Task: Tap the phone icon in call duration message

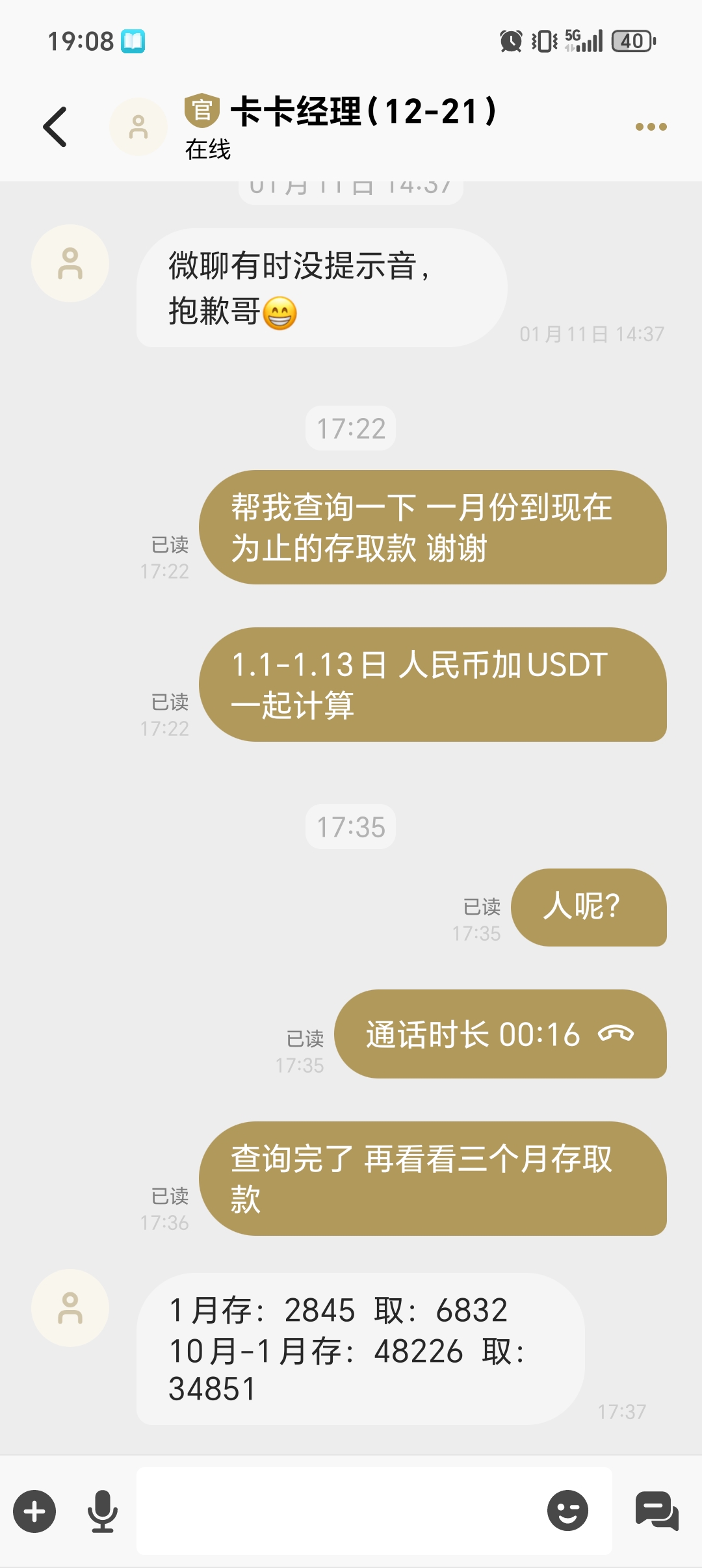Action: [614, 1036]
